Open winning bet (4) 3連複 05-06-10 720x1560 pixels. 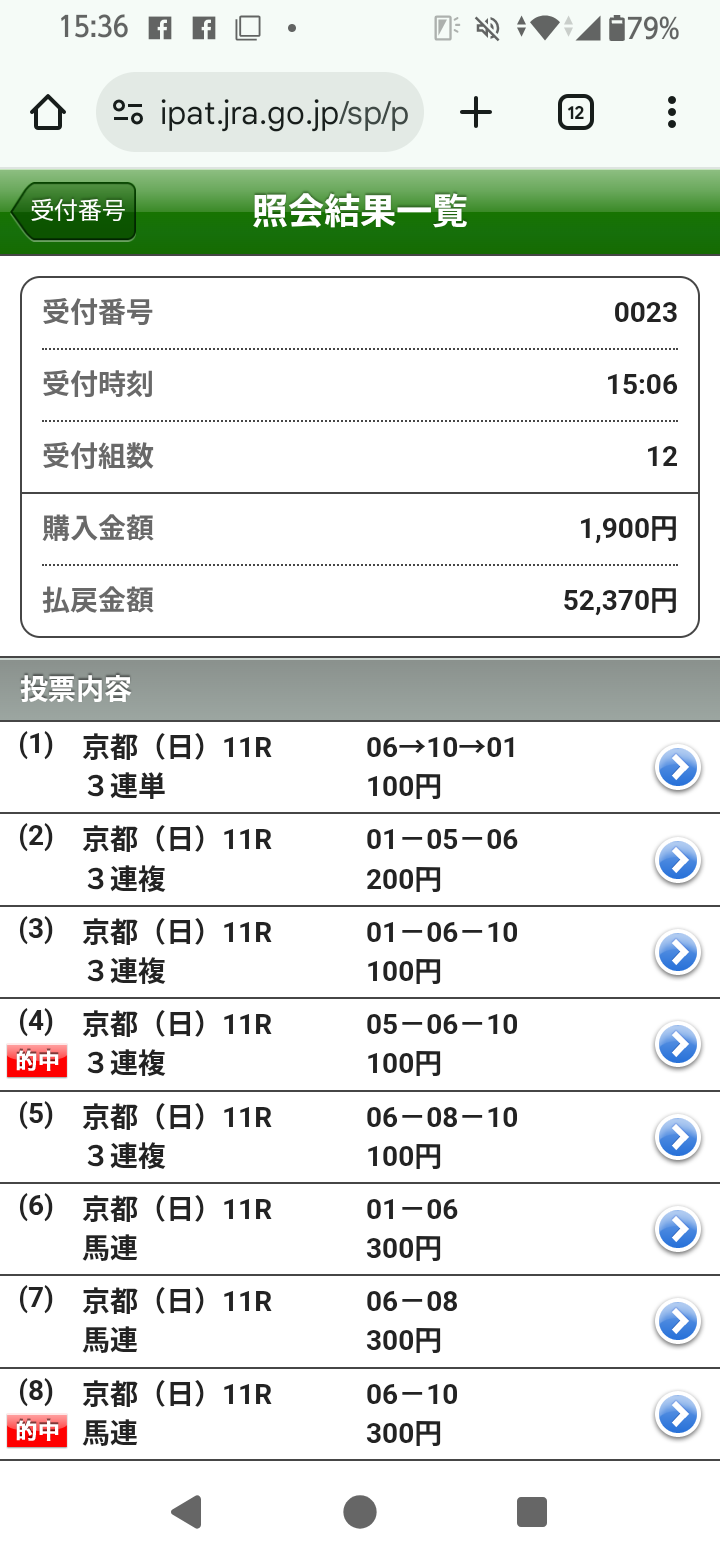point(677,1045)
